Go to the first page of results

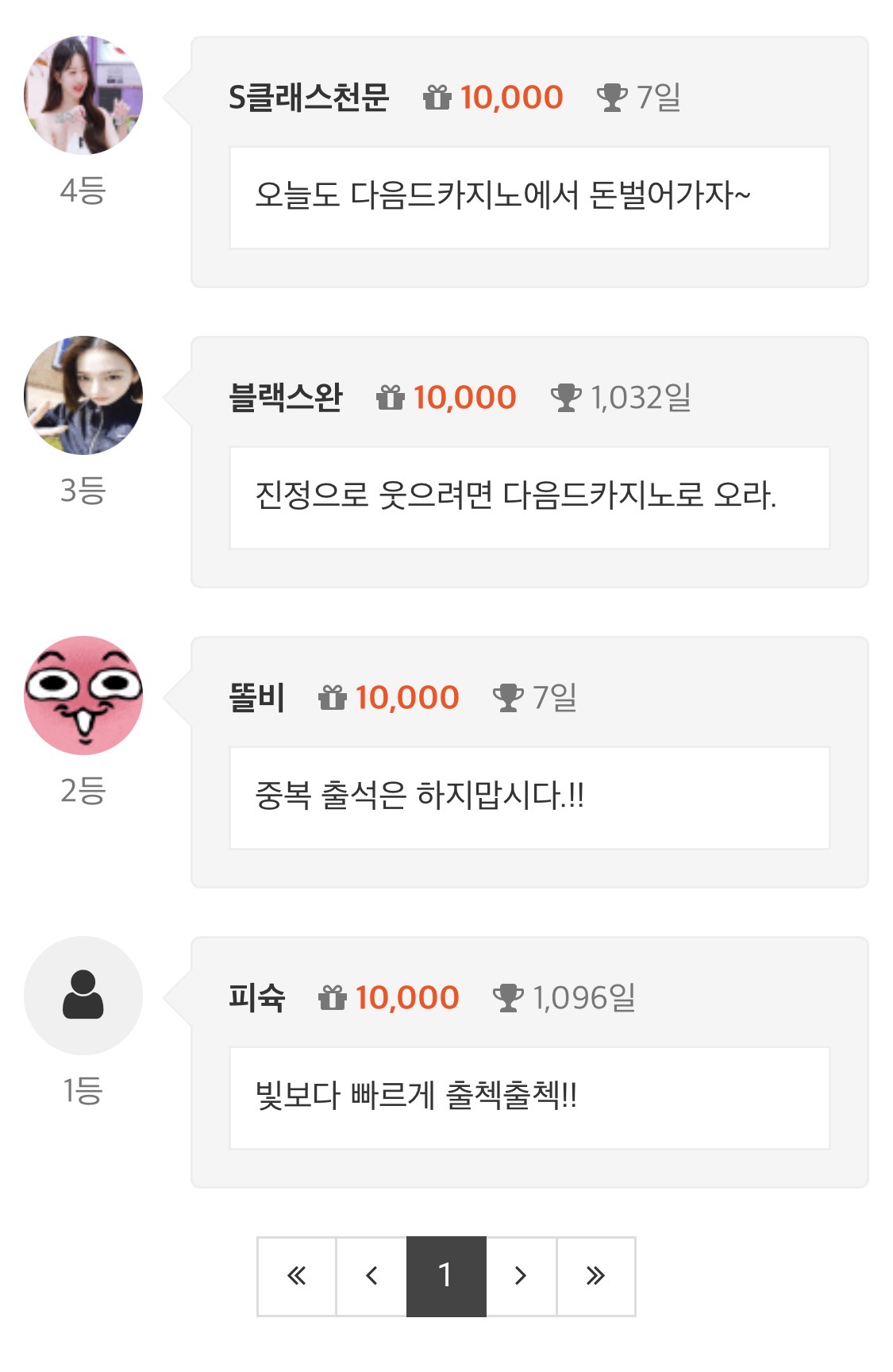pyautogui.click(x=297, y=1276)
